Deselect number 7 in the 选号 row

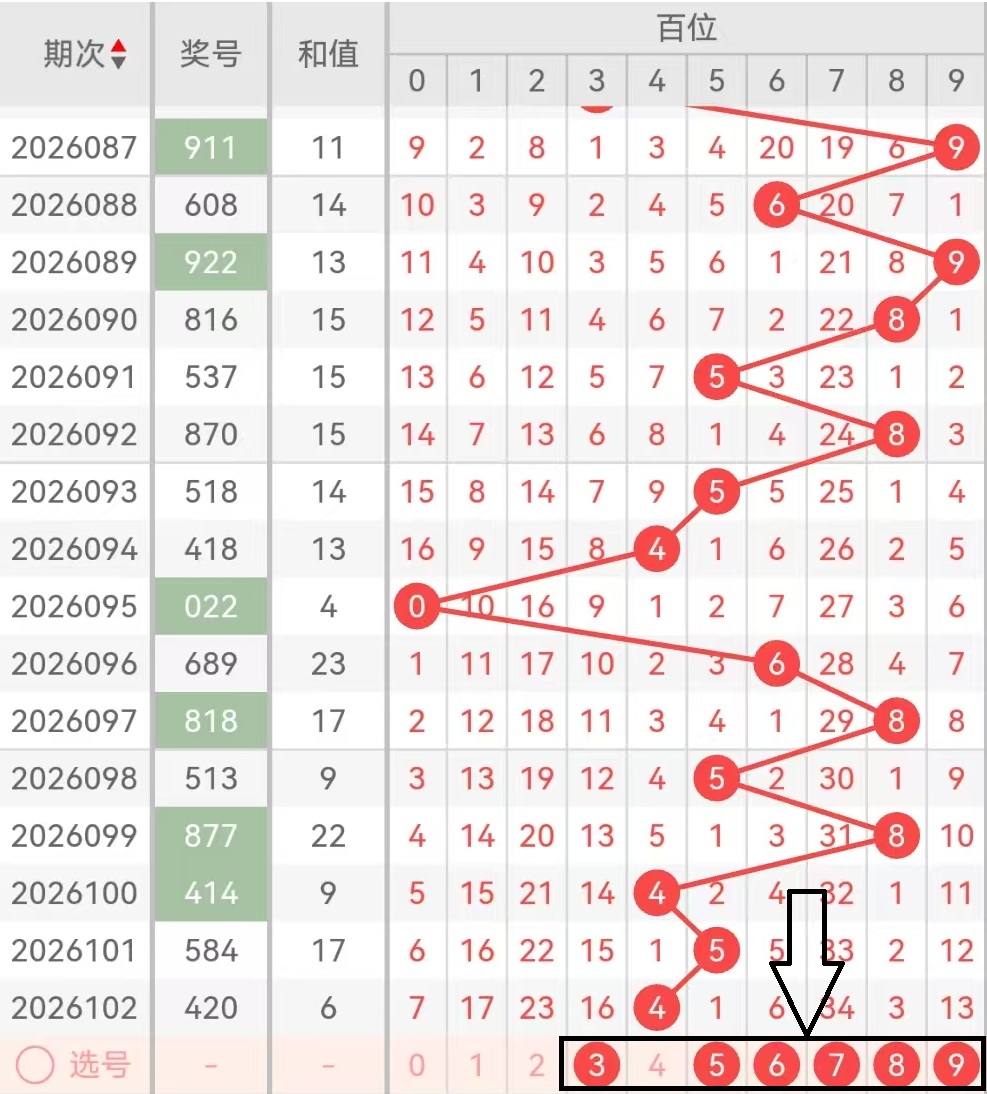(x=836, y=1066)
